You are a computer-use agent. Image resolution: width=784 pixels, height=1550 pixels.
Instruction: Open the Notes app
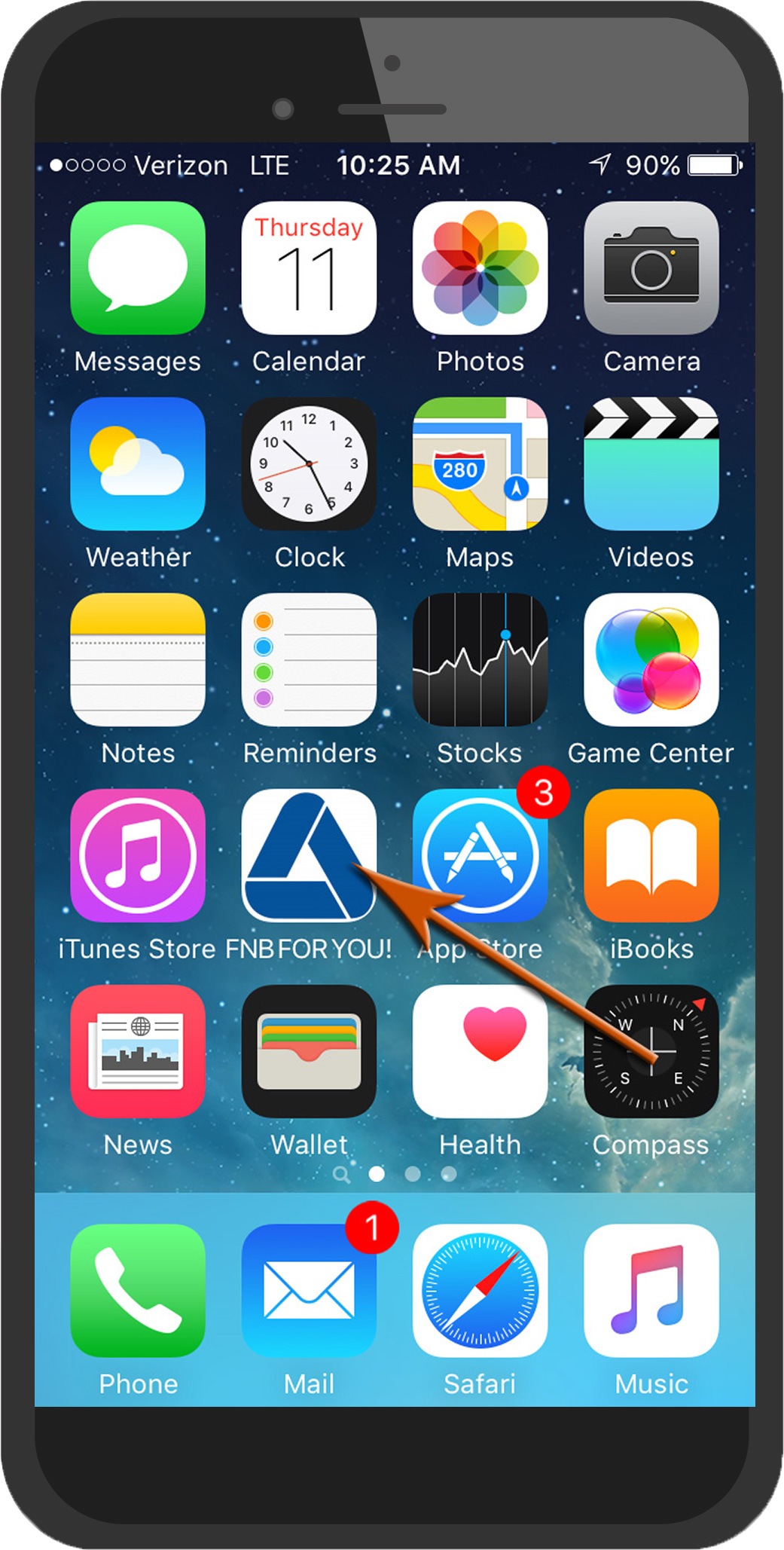click(x=138, y=660)
